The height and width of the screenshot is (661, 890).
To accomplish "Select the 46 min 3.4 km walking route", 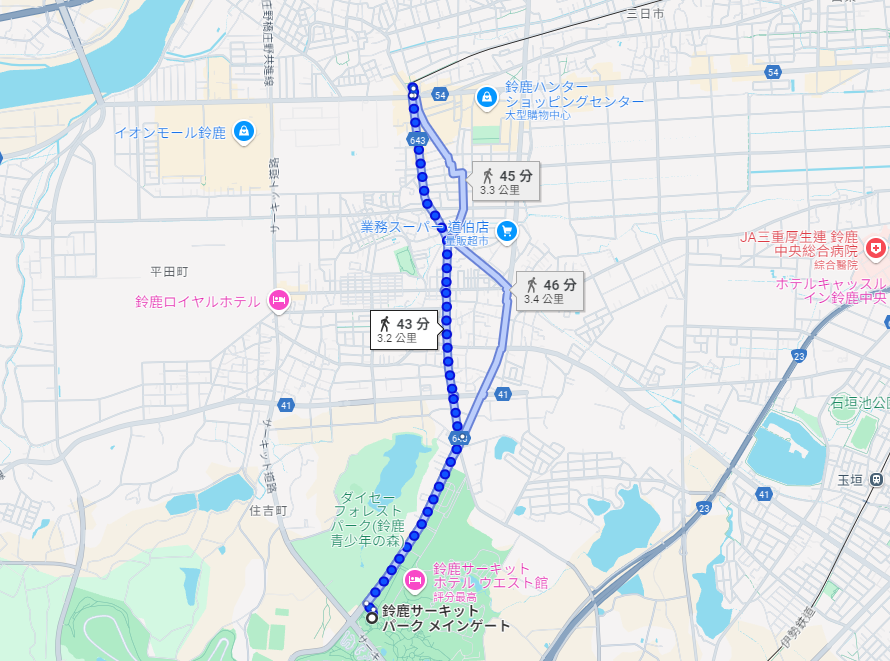I will click(x=549, y=290).
